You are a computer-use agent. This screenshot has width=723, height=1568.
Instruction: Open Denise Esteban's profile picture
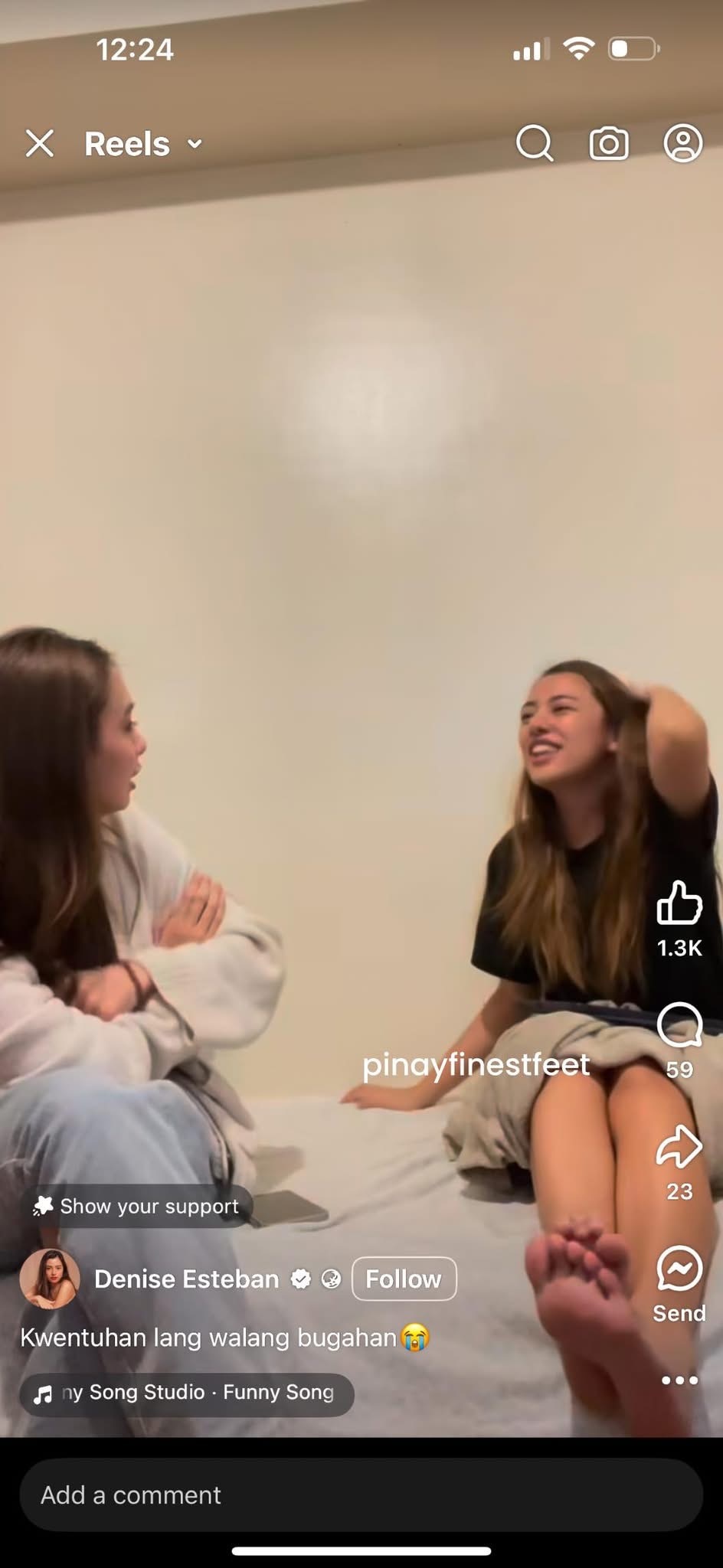tap(50, 1279)
